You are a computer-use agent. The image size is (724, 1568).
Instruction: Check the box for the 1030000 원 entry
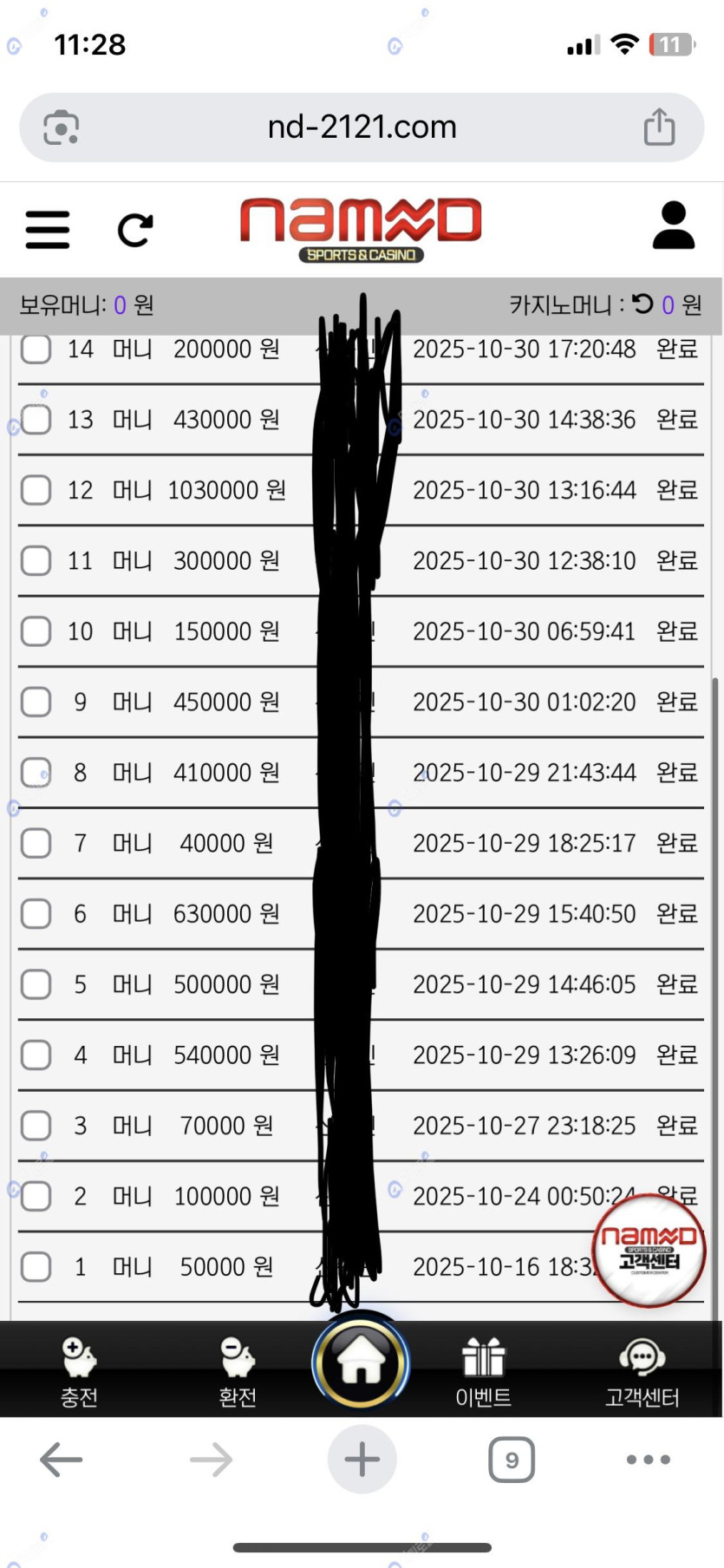pyautogui.click(x=36, y=489)
